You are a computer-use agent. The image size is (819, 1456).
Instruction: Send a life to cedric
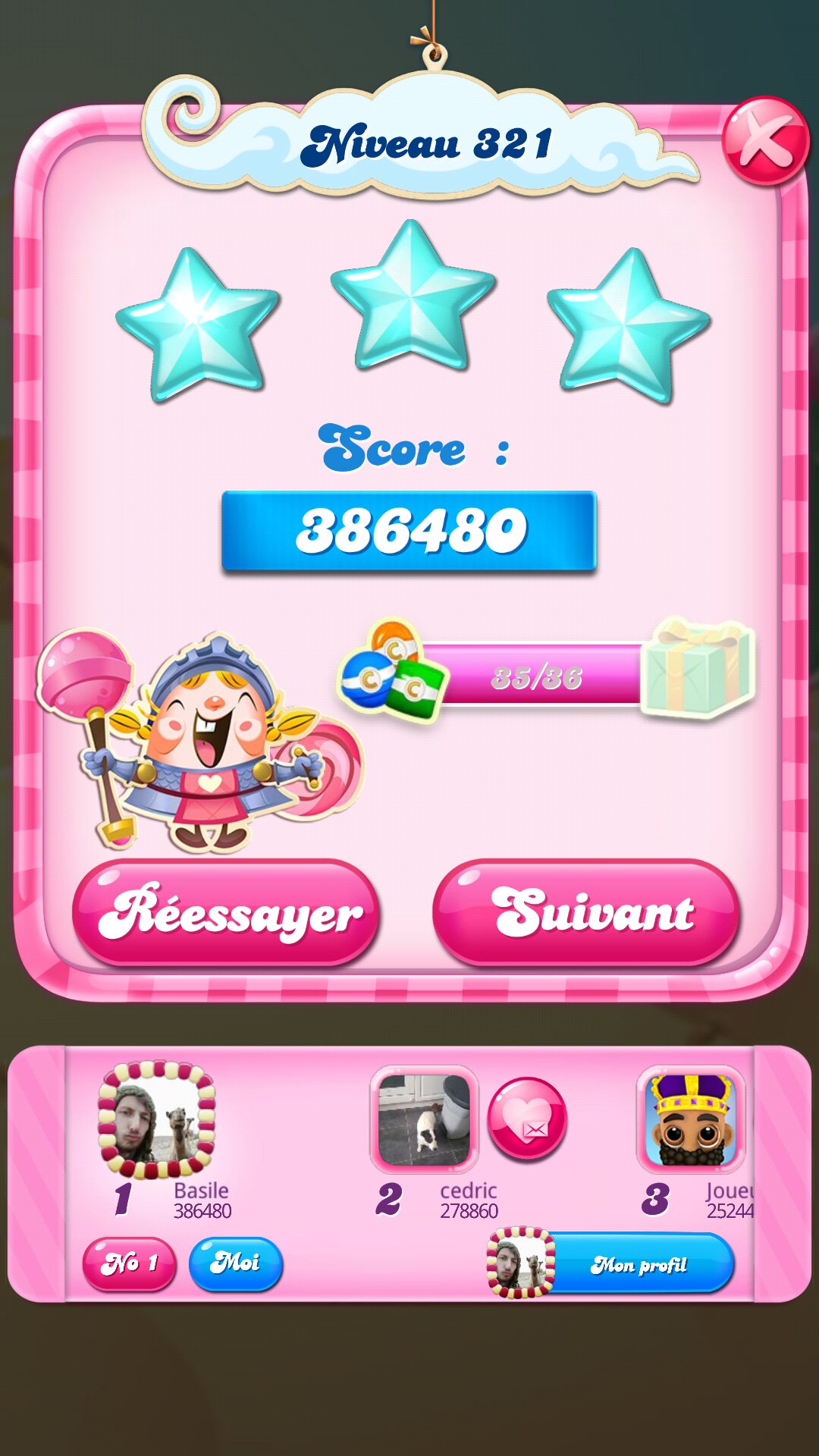coord(527,1119)
